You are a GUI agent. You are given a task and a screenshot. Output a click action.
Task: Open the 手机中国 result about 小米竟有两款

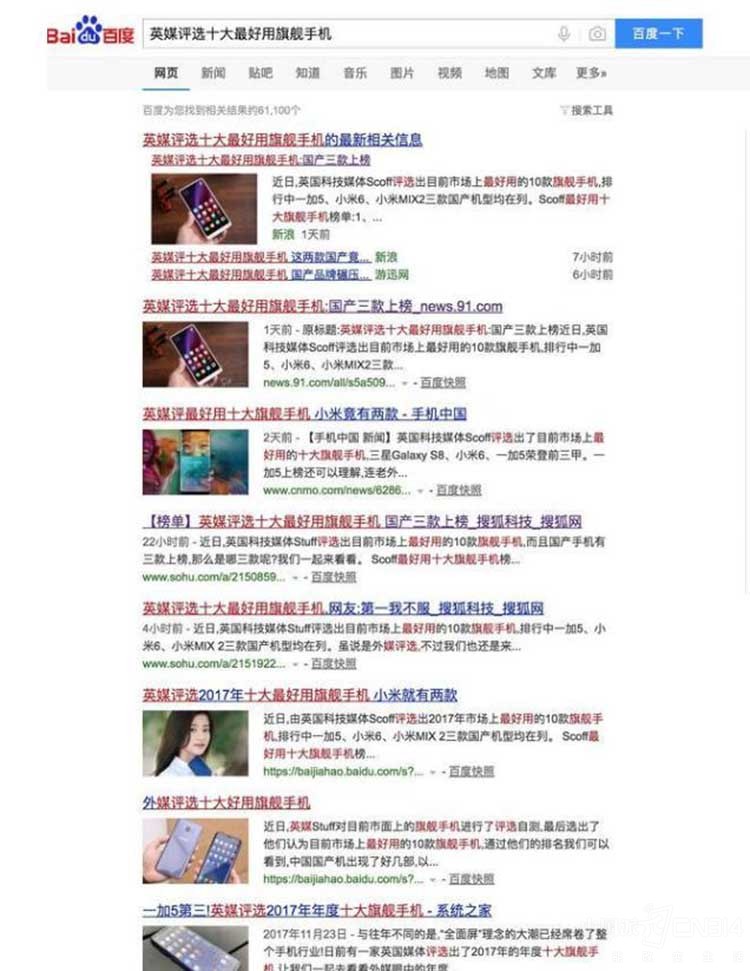(304, 413)
